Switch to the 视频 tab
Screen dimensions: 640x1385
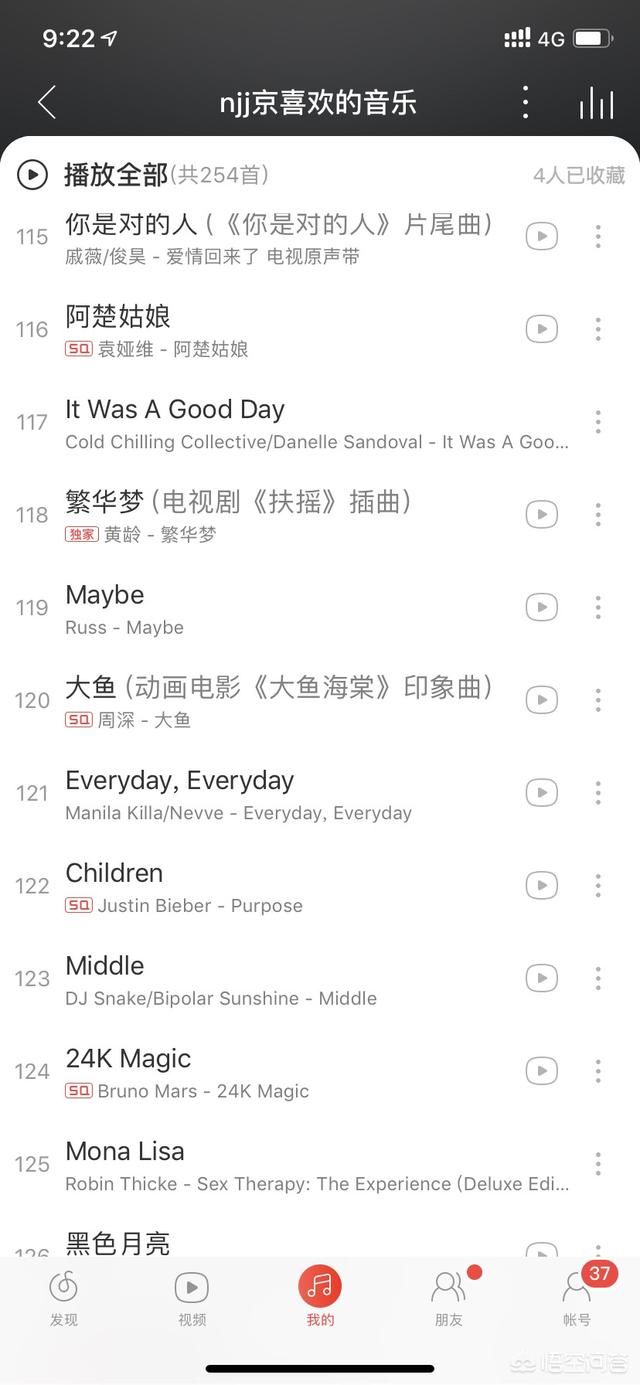pos(192,1298)
